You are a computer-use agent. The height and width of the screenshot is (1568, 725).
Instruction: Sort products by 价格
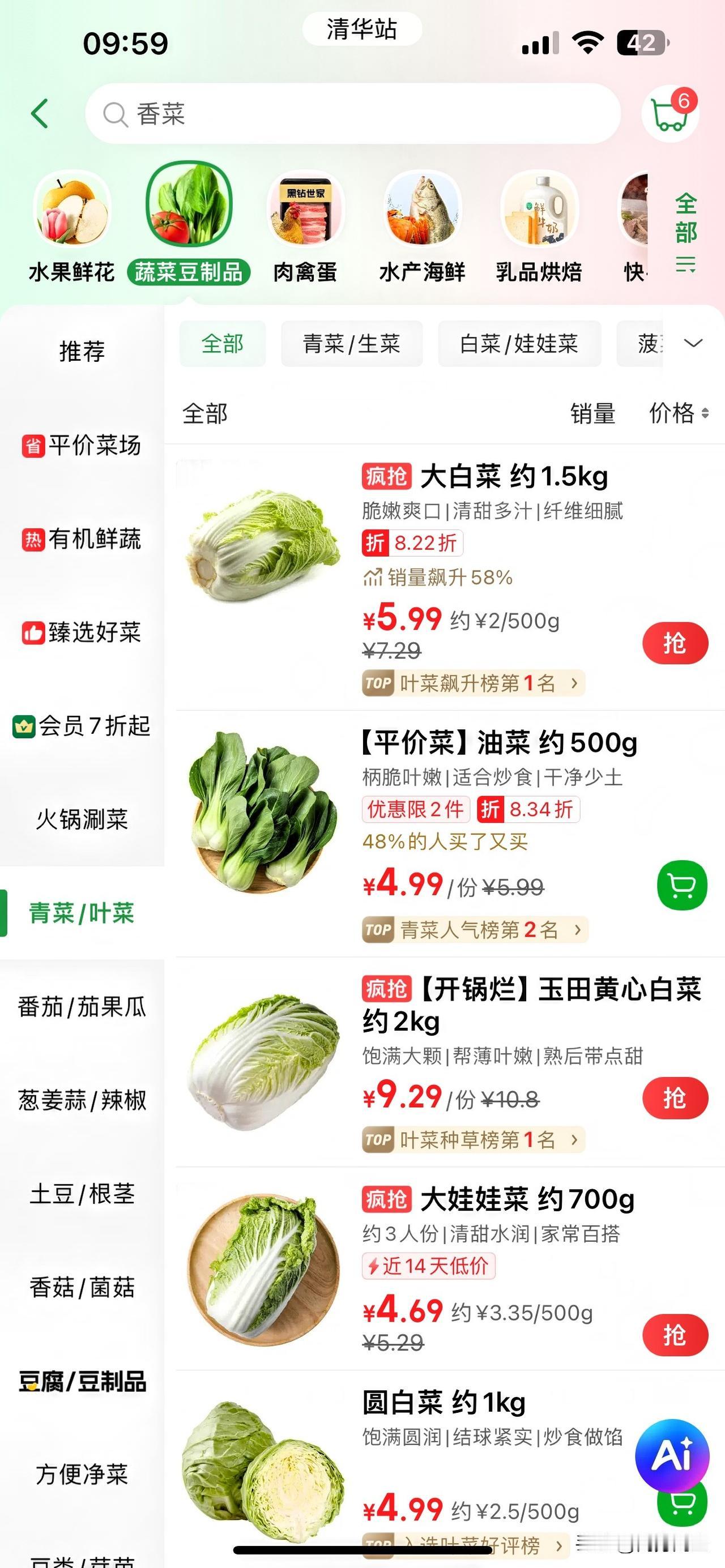coord(677,414)
